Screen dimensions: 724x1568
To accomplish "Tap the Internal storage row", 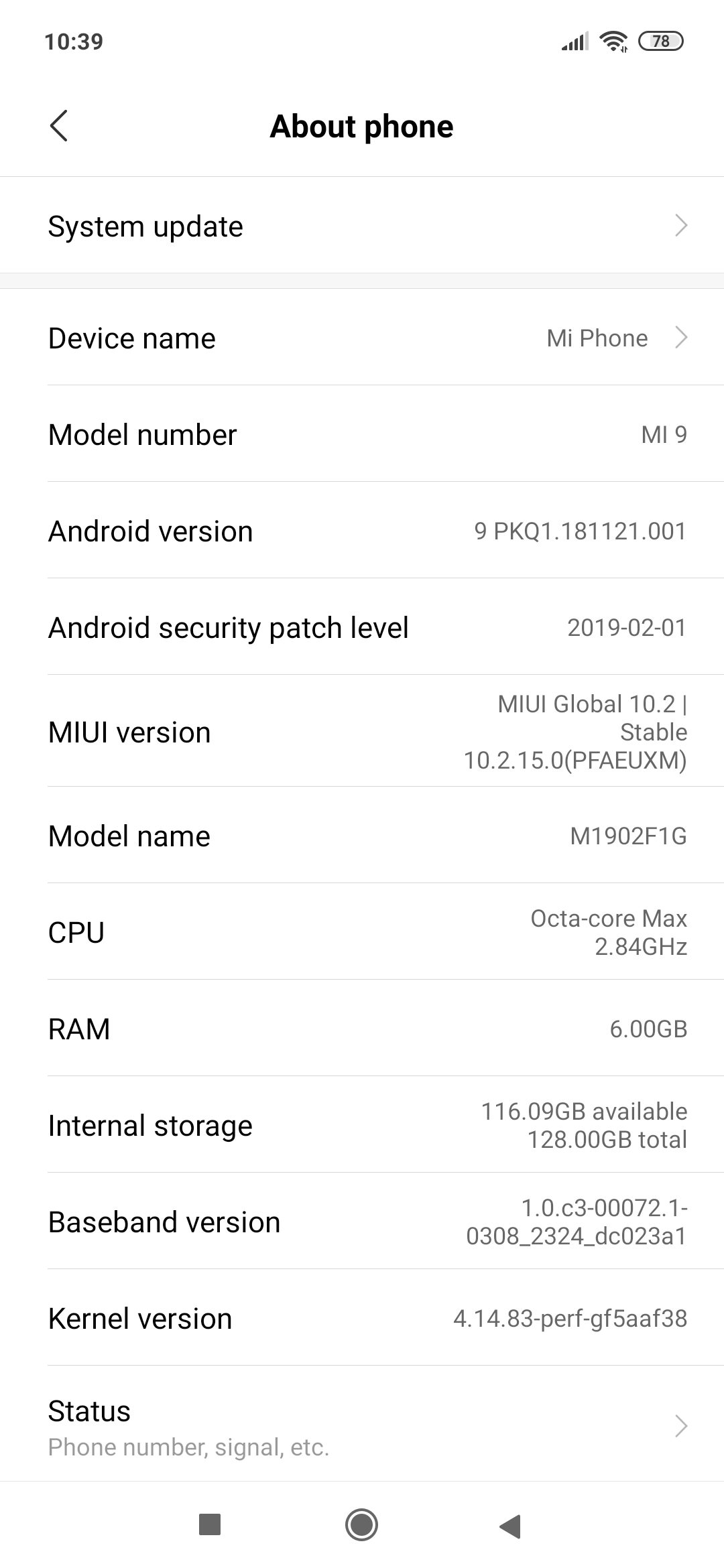I will coord(362,1125).
